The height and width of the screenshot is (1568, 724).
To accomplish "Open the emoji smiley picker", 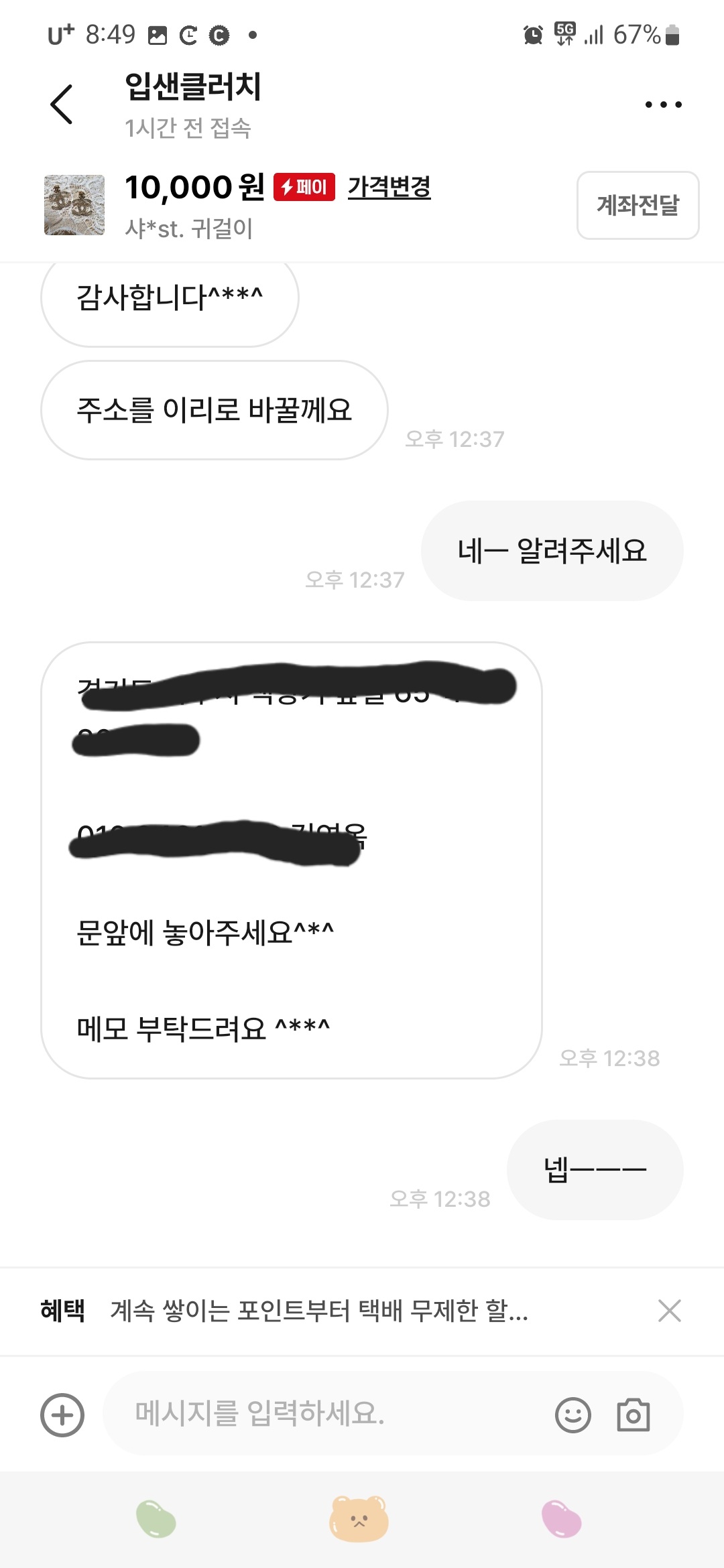I will pyautogui.click(x=572, y=1415).
